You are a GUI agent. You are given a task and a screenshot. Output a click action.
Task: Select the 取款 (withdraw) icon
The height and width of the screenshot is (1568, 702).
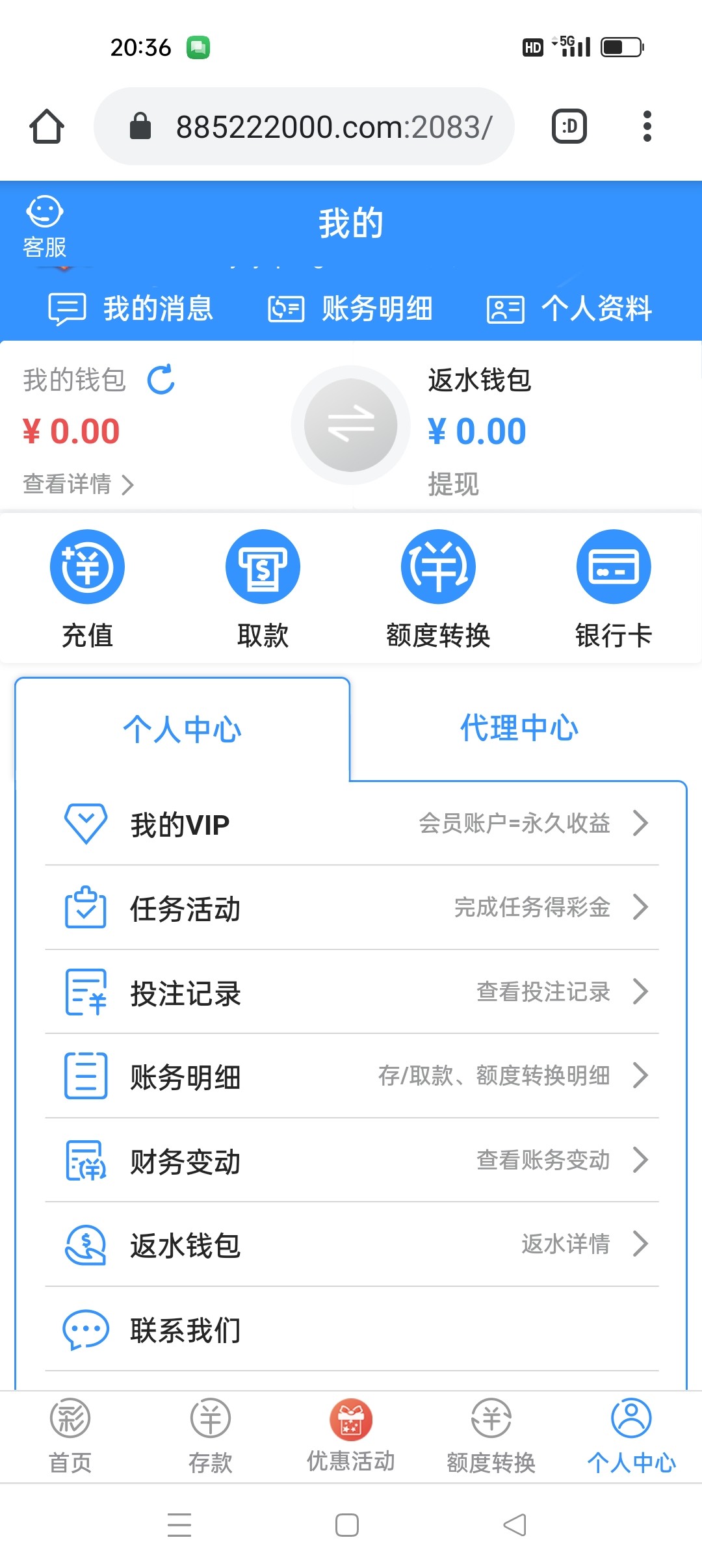click(x=263, y=566)
